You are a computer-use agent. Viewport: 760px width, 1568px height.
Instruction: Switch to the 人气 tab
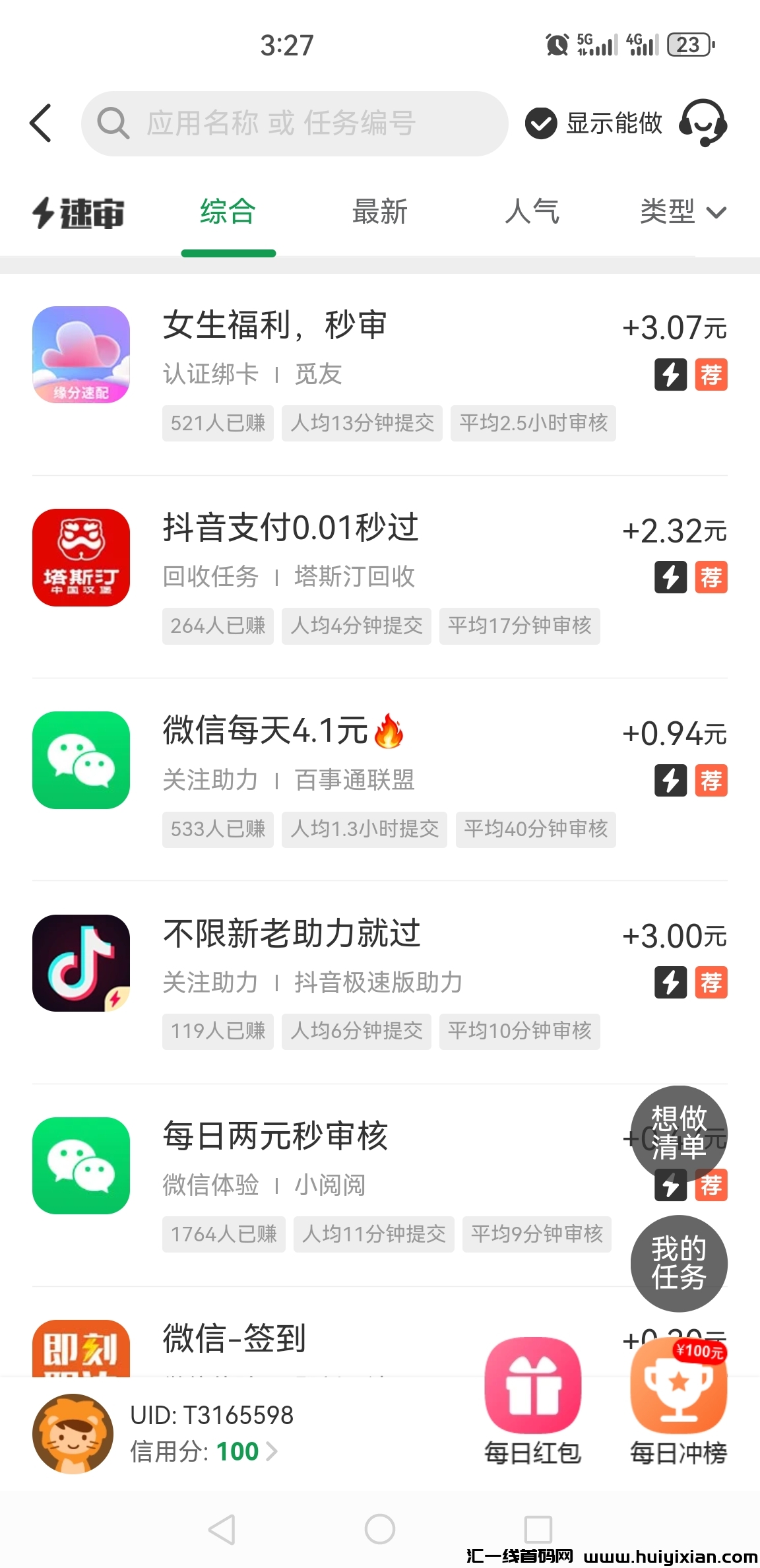[x=532, y=213]
